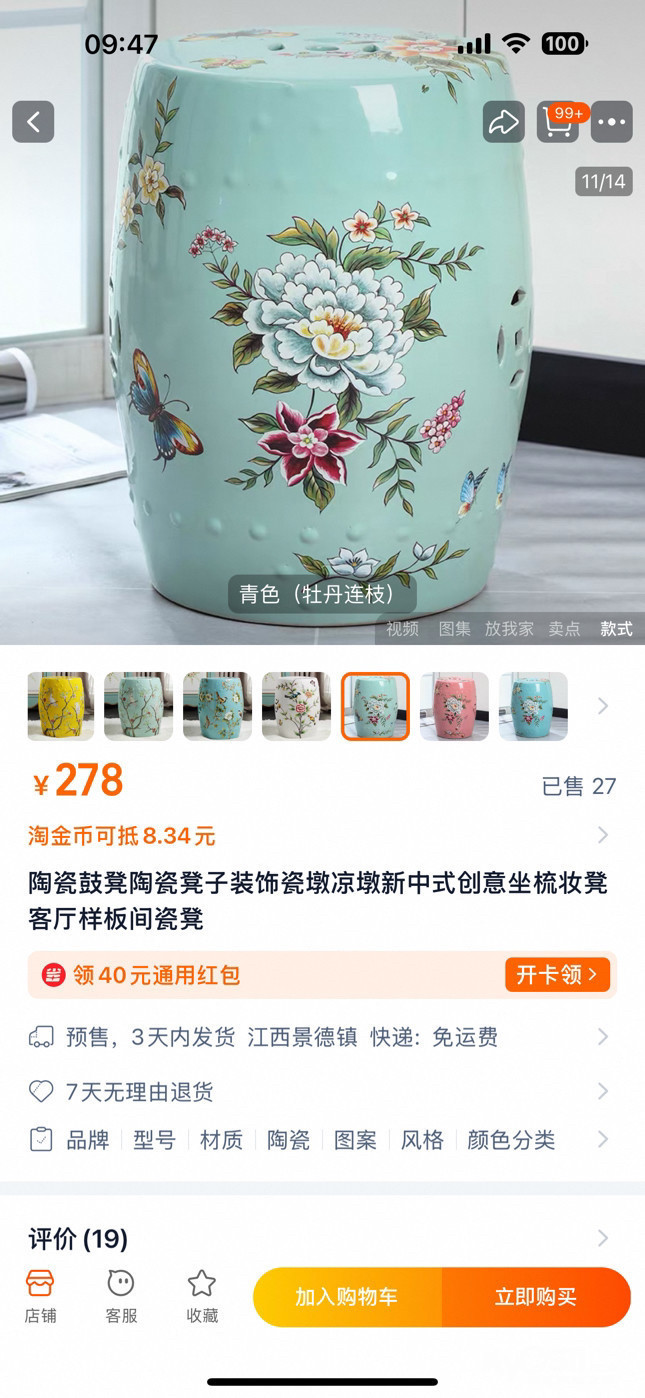This screenshot has width=645, height=1398.
Task: Open the shopping cart icon
Action: [x=558, y=122]
